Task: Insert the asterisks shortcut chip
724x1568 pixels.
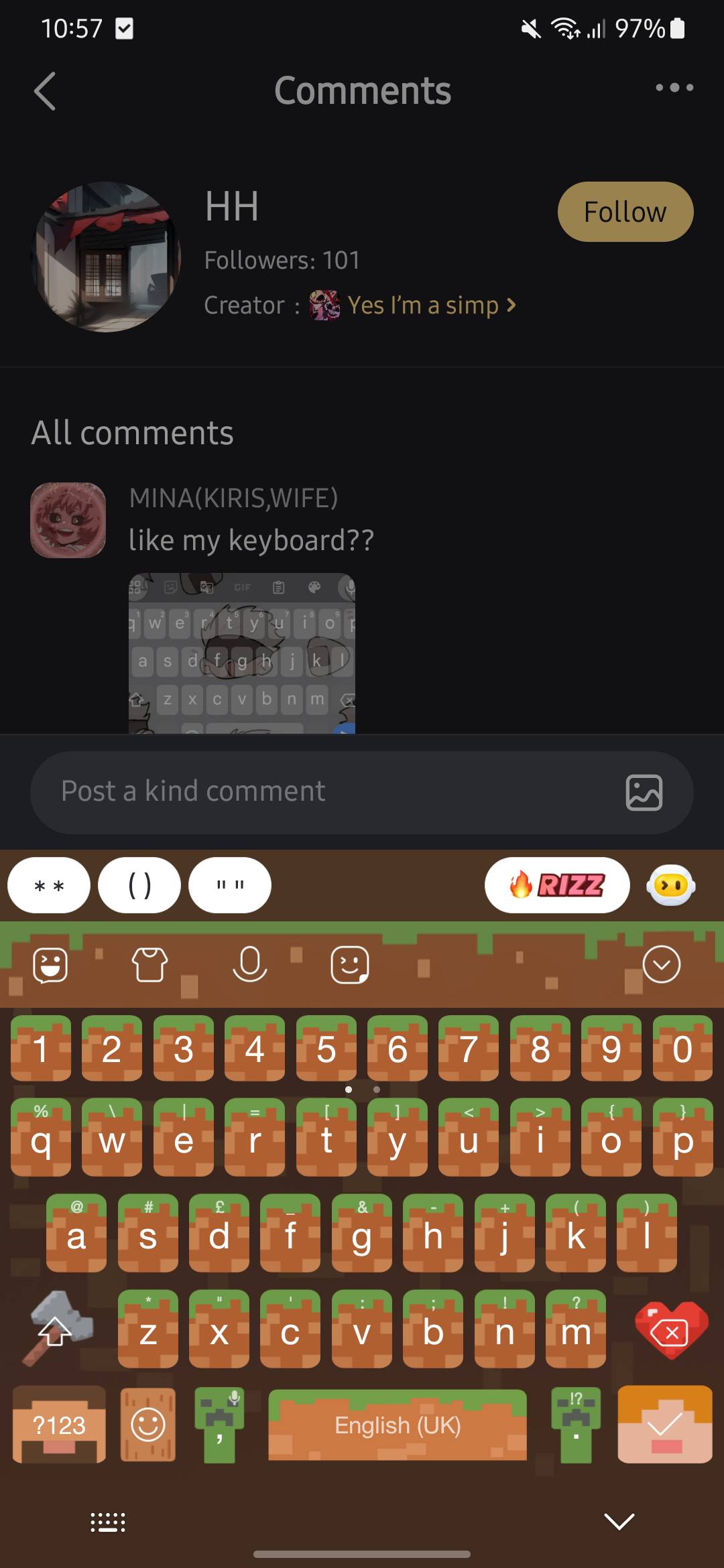Action: 49,885
